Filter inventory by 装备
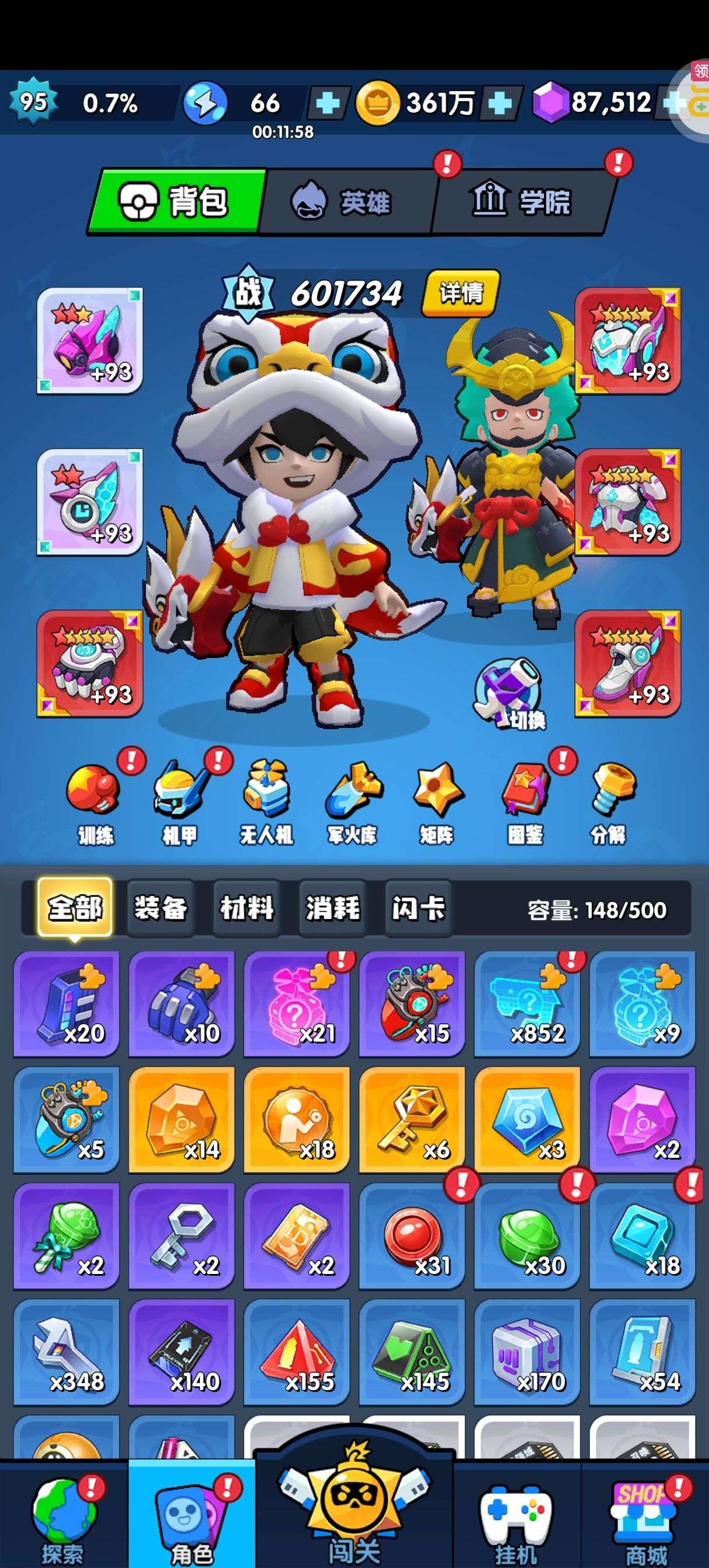Image resolution: width=709 pixels, height=1568 pixels. point(161,908)
